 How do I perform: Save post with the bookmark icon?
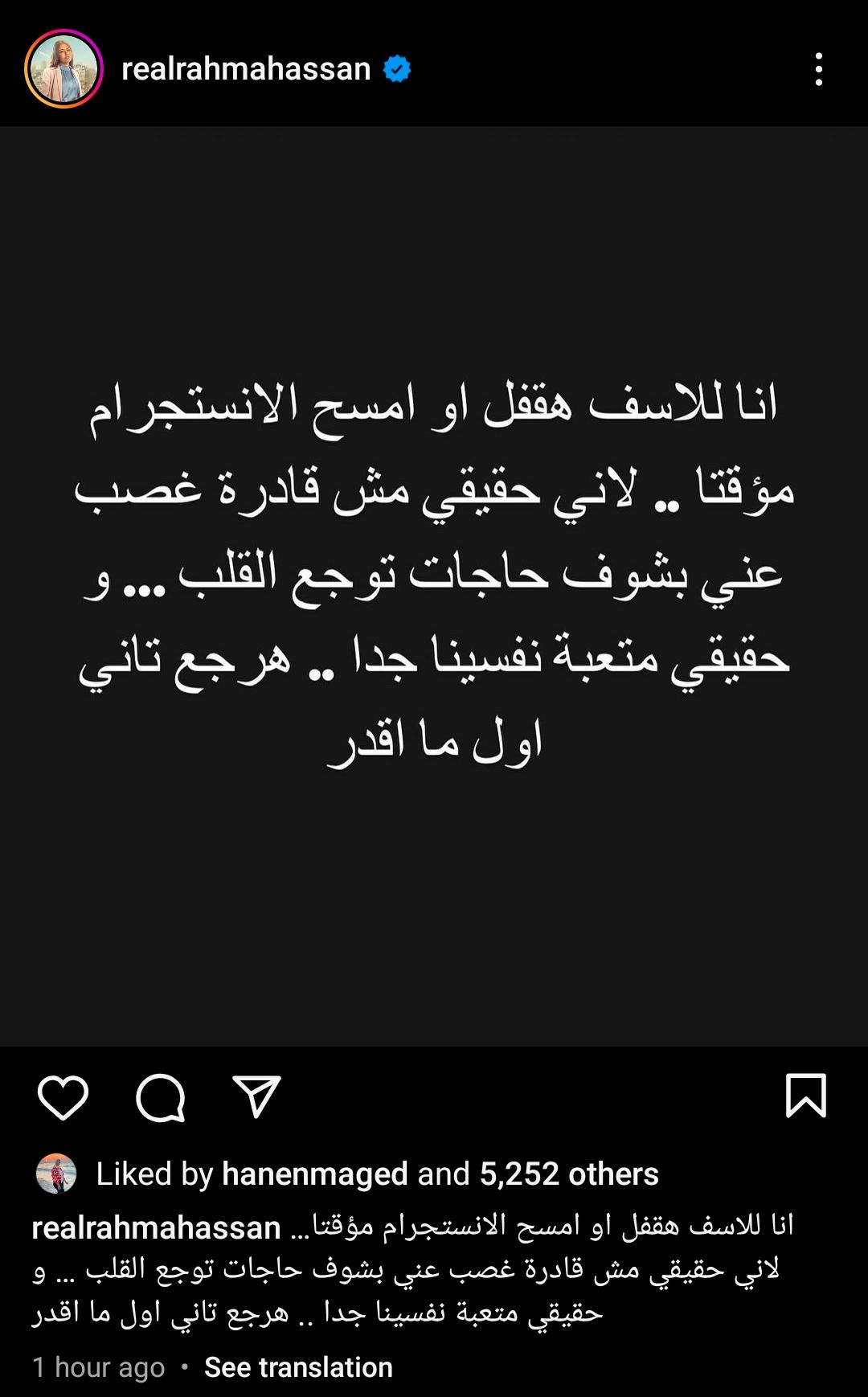click(x=805, y=1096)
